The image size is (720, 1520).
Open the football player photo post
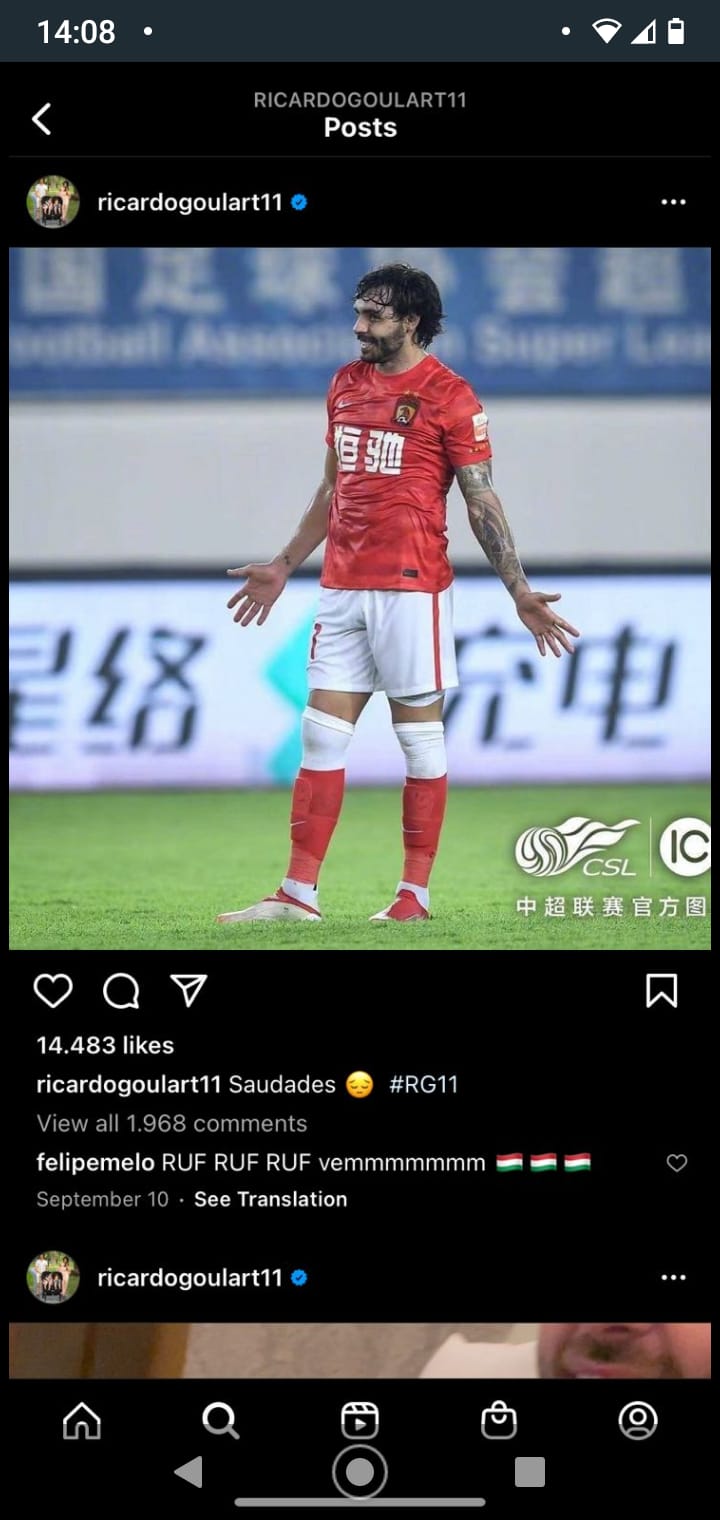pos(360,598)
